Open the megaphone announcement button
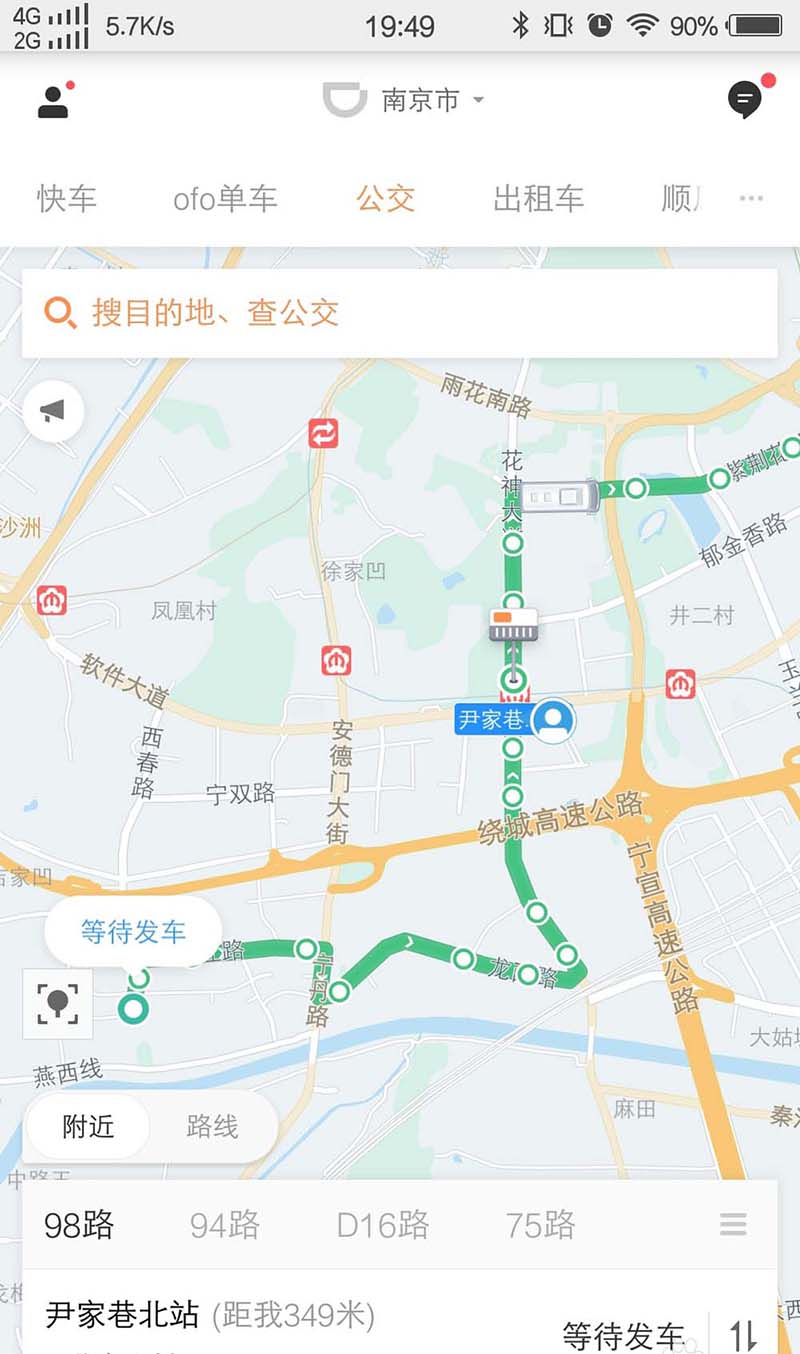Image resolution: width=800 pixels, height=1354 pixels. coord(53,411)
